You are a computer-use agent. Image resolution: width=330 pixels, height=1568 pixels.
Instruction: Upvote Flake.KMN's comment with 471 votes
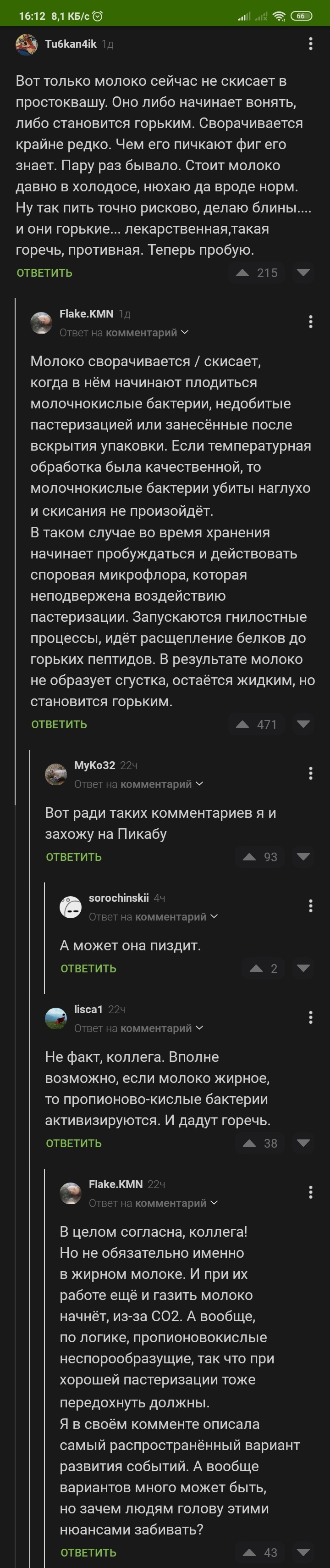[242, 725]
